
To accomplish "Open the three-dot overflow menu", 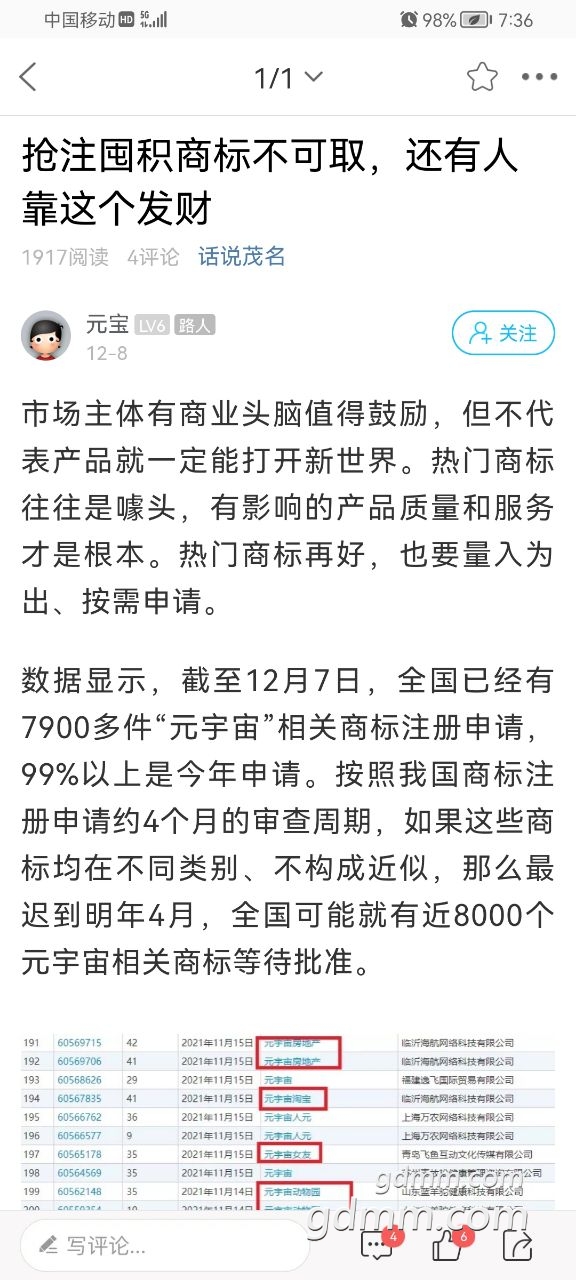I will 540,77.
